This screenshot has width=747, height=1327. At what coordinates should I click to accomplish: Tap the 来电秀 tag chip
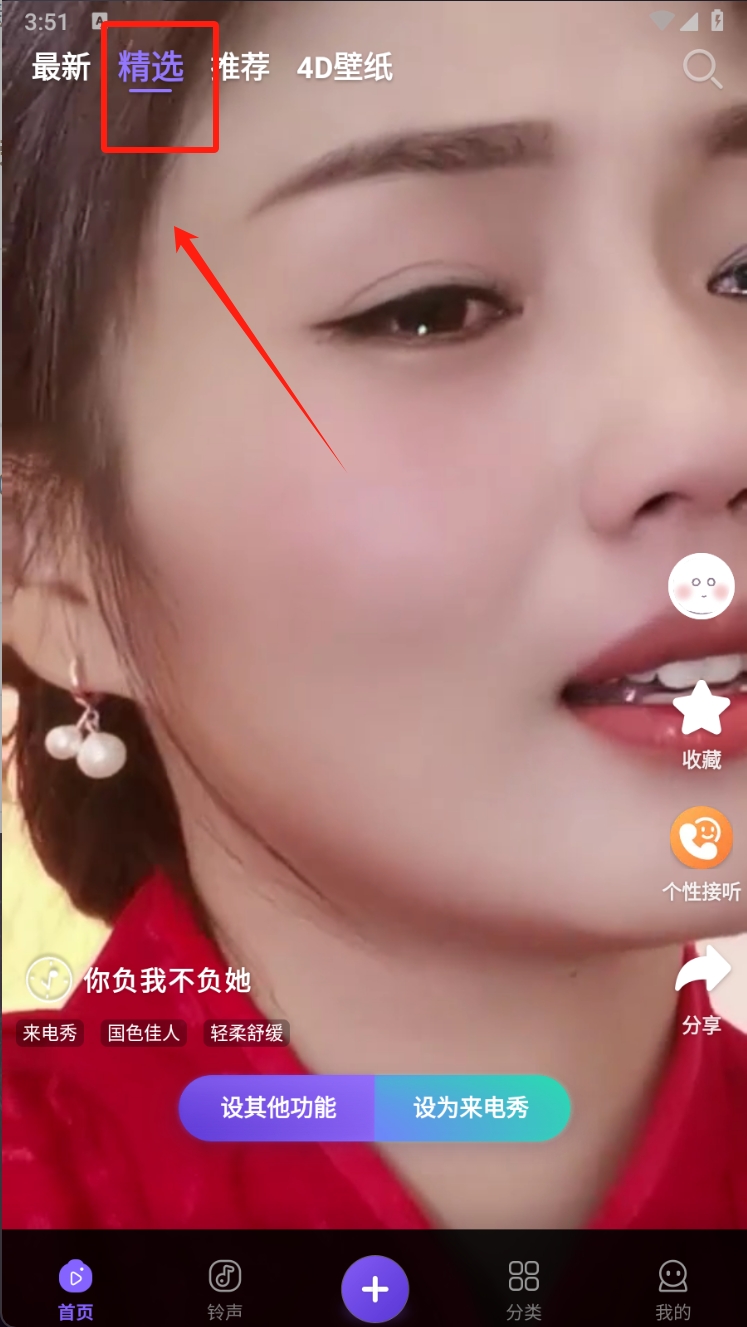click(x=50, y=1032)
